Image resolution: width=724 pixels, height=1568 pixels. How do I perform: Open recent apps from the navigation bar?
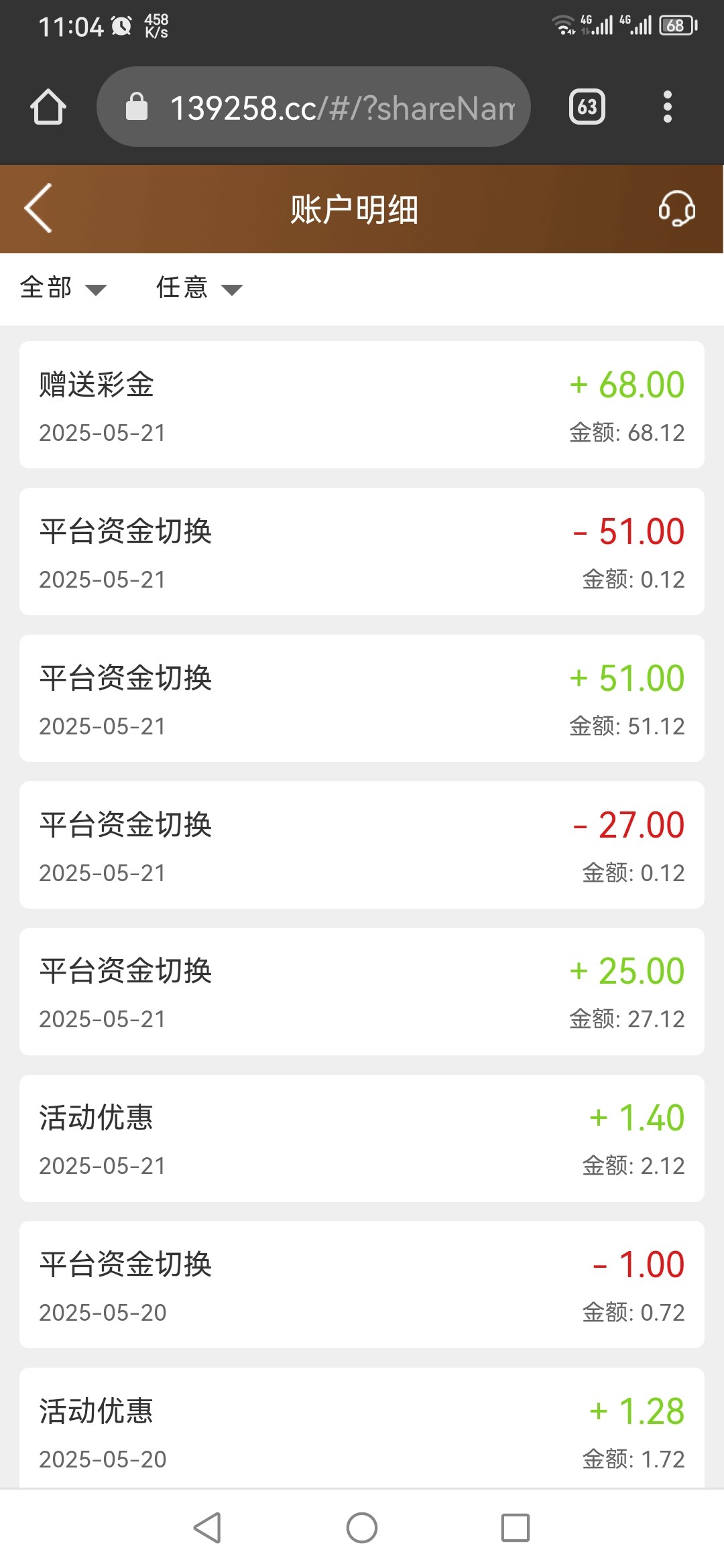tap(515, 1528)
